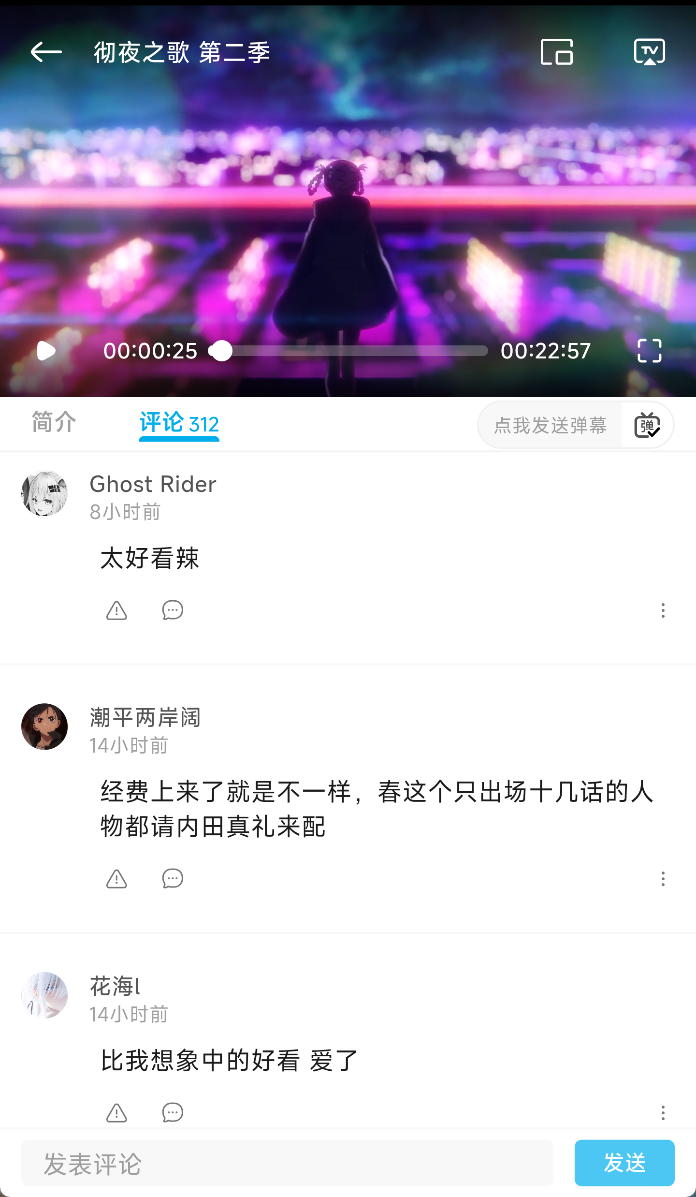
Task: View 花海l's profile avatar
Action: coord(45,995)
